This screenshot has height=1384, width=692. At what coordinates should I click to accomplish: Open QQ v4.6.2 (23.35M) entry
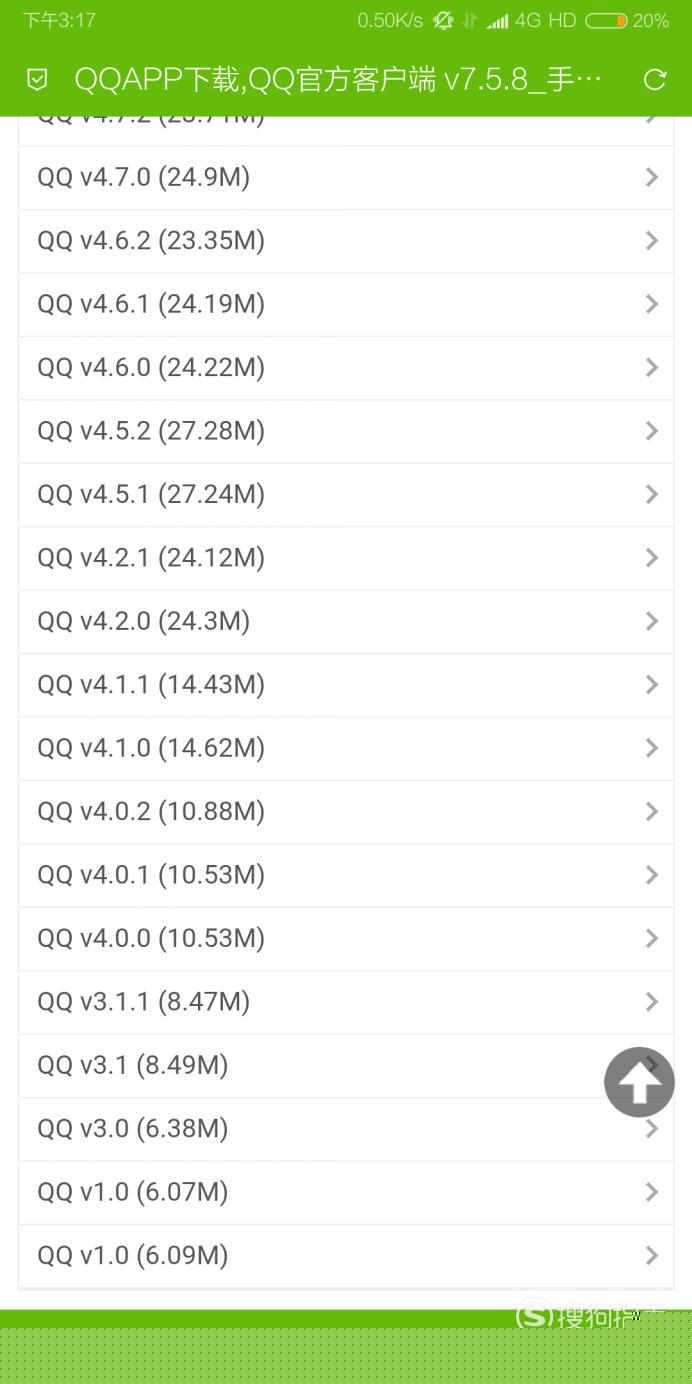(x=346, y=241)
